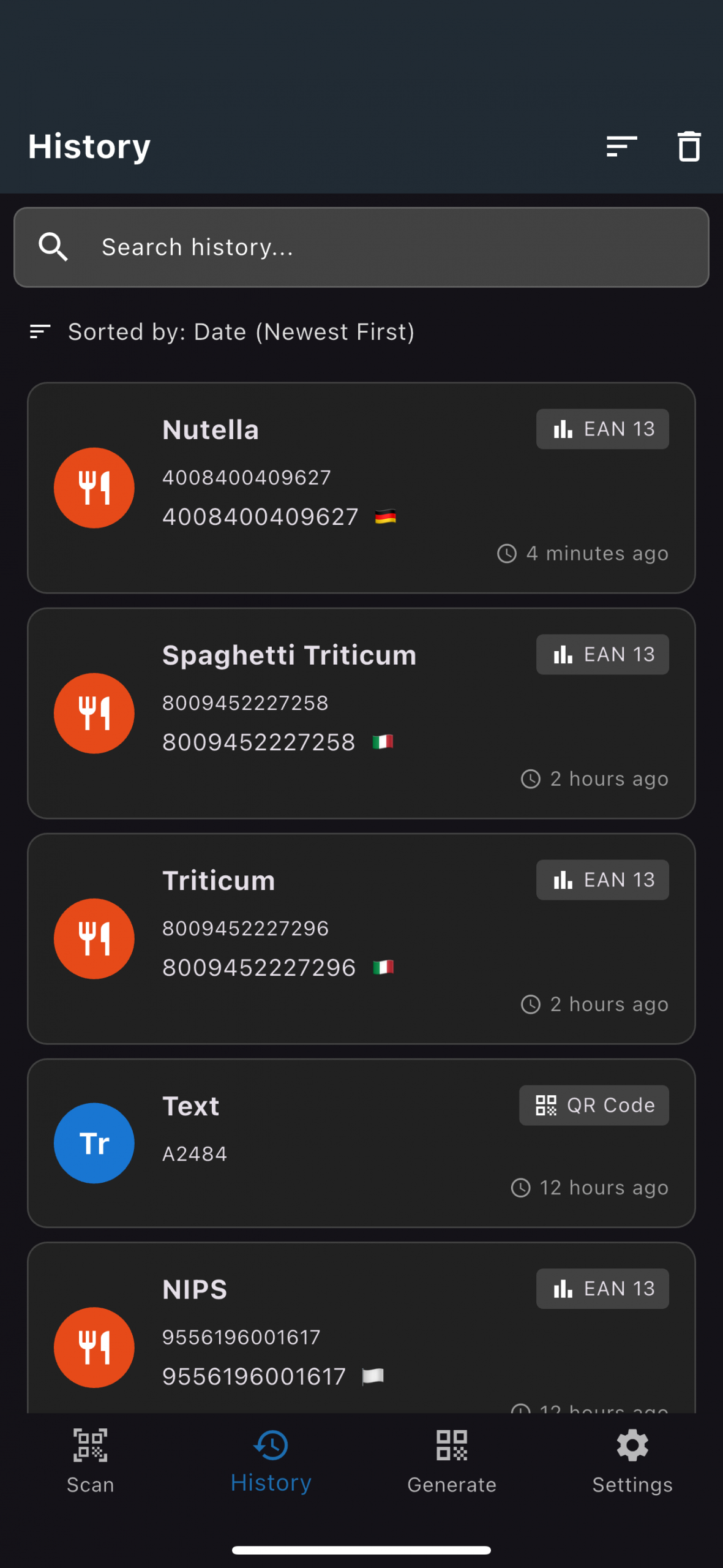Open the Text QR Code entry A2484
Viewport: 723px width, 1568px height.
pyautogui.click(x=361, y=1143)
